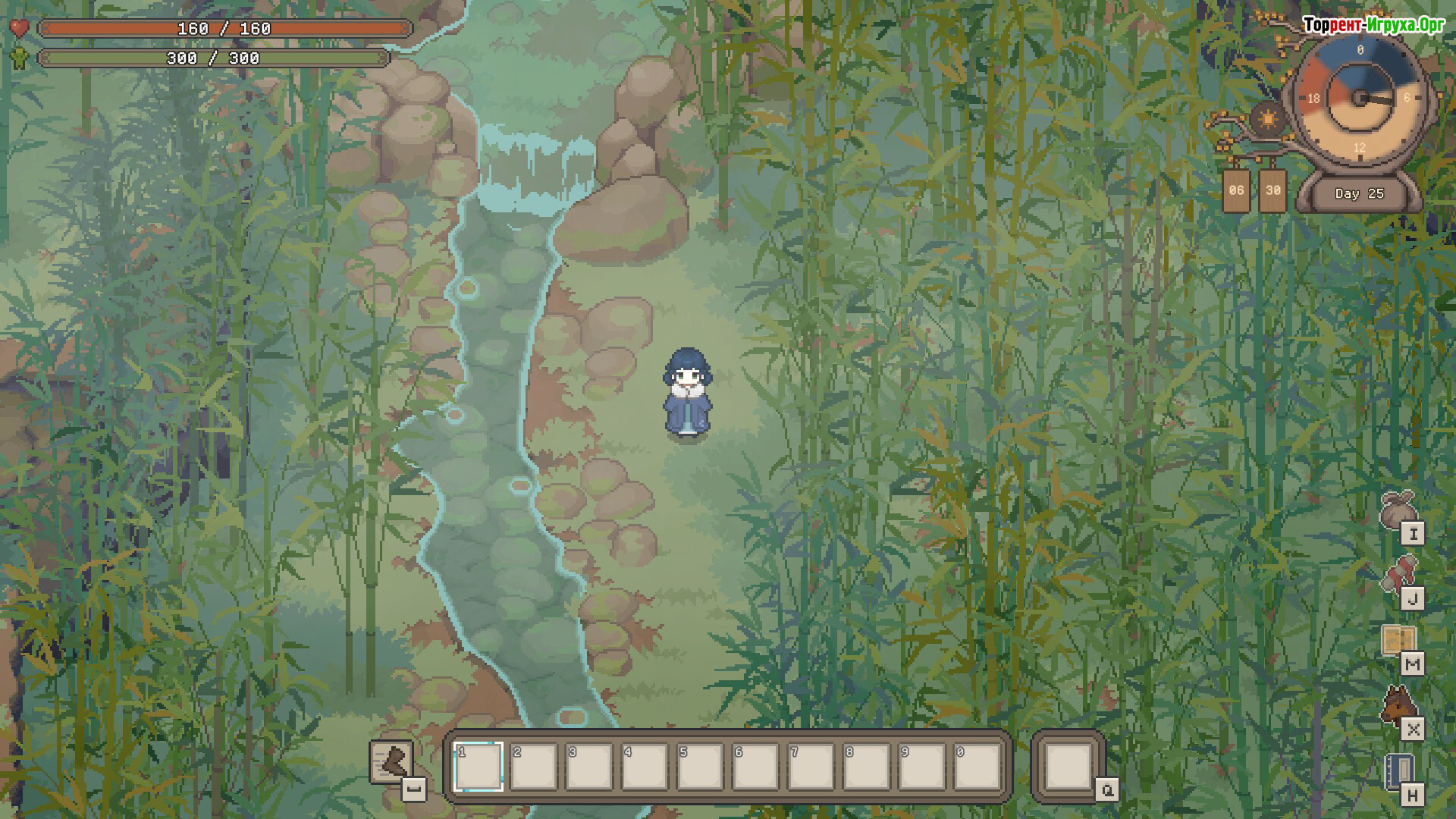Tap the horse icon labeled X

[x=1398, y=706]
